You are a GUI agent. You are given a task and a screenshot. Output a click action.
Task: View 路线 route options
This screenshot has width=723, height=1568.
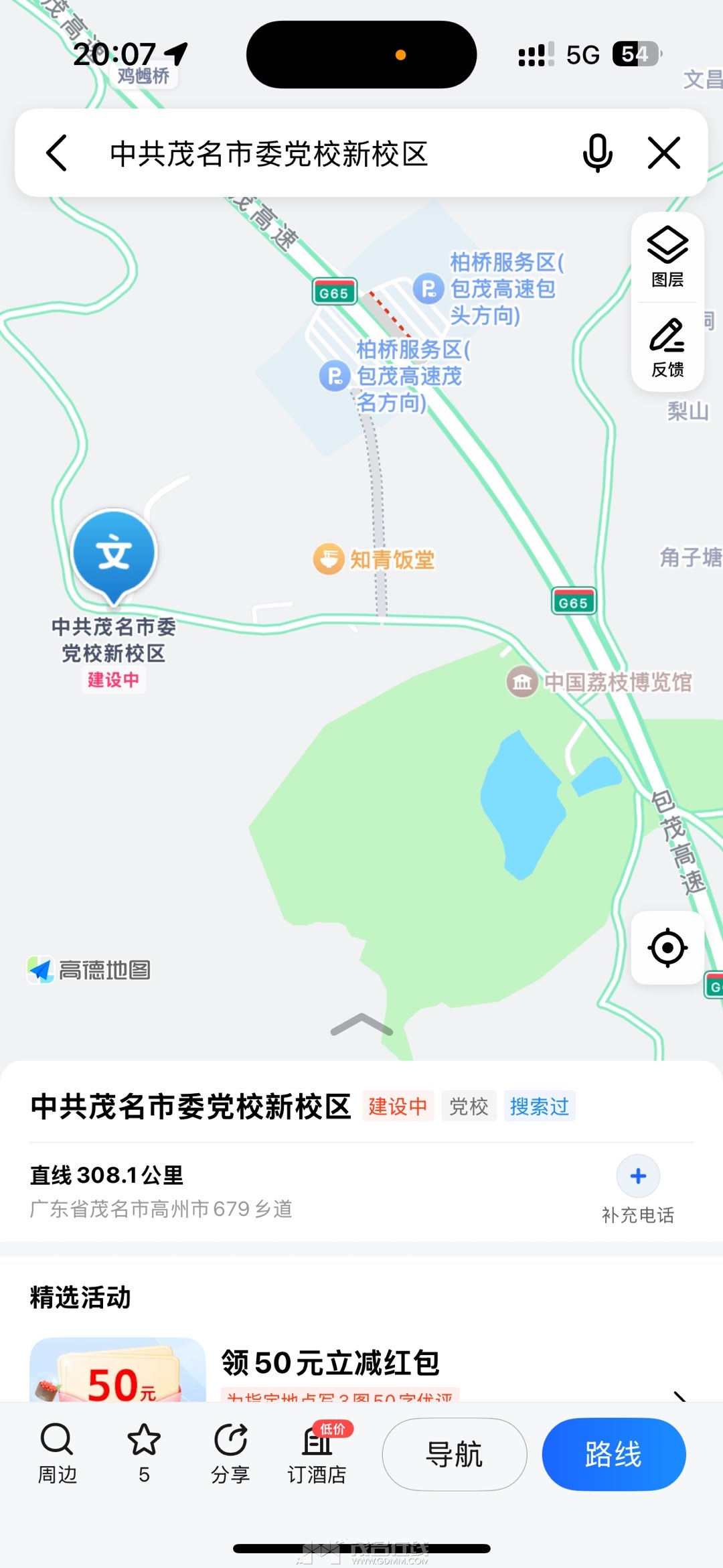pyautogui.click(x=614, y=1454)
